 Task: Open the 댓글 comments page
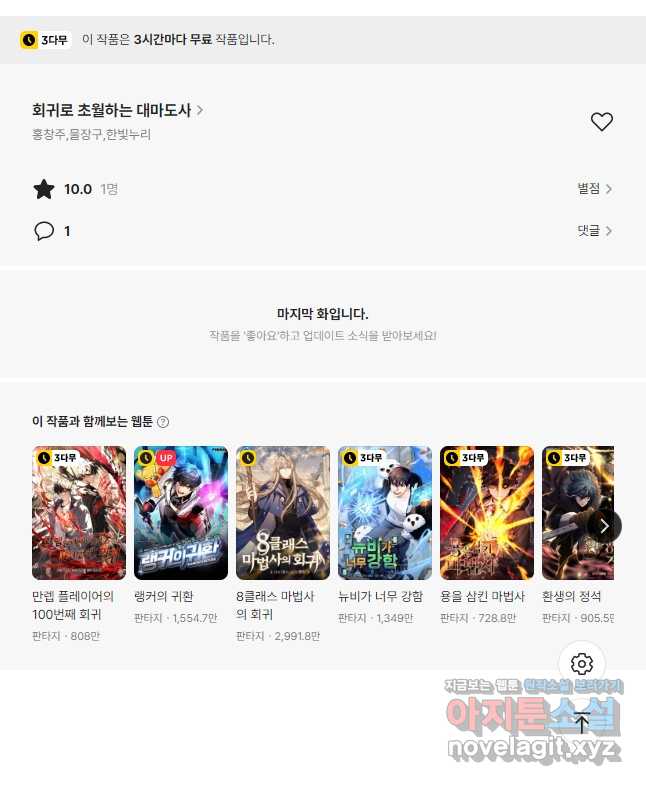594,231
